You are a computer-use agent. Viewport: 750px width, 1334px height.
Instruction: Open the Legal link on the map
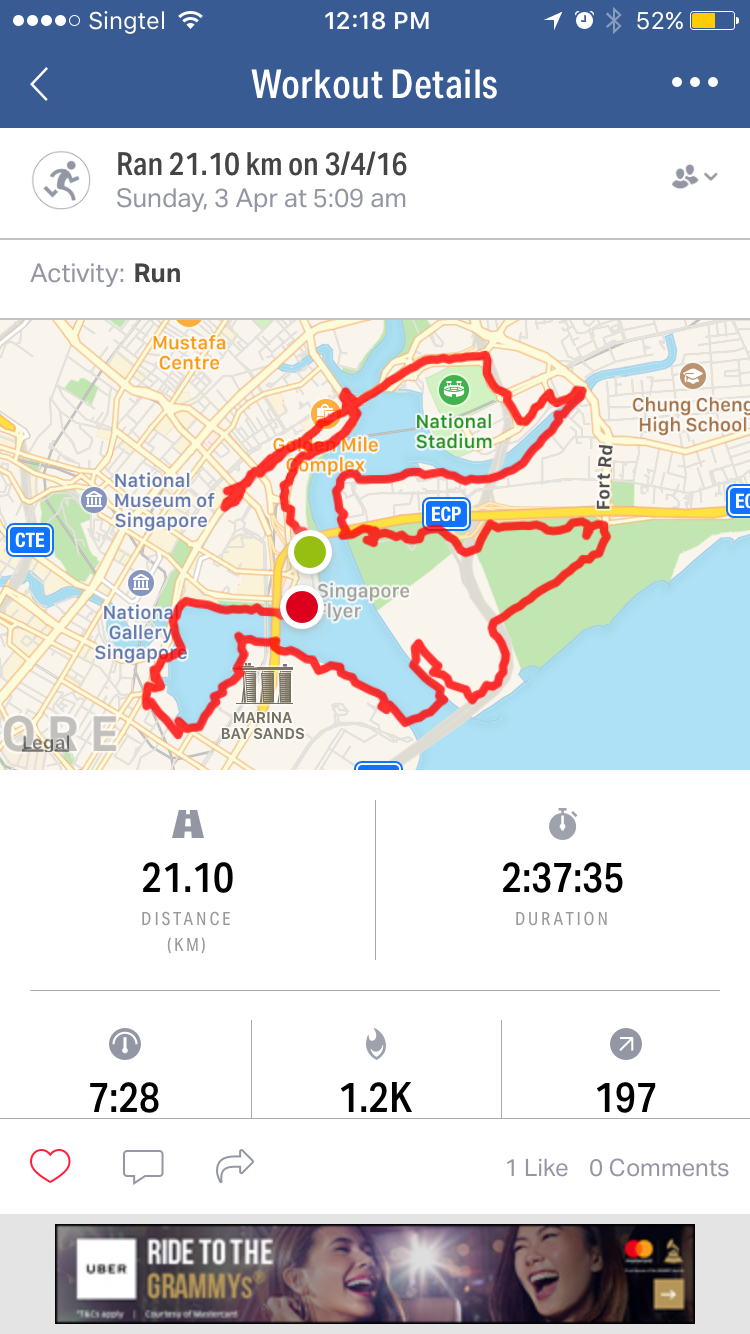click(x=46, y=743)
